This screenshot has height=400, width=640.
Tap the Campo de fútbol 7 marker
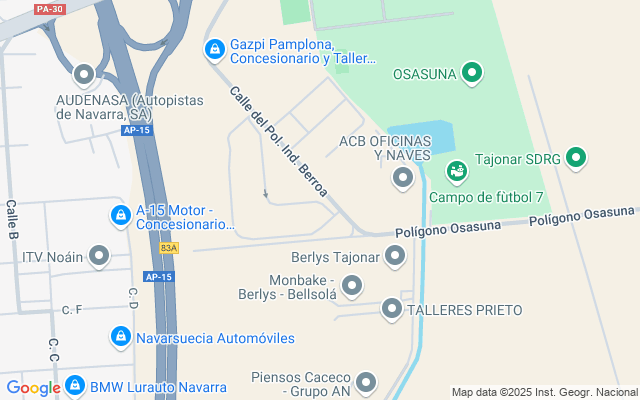pyautogui.click(x=456, y=173)
